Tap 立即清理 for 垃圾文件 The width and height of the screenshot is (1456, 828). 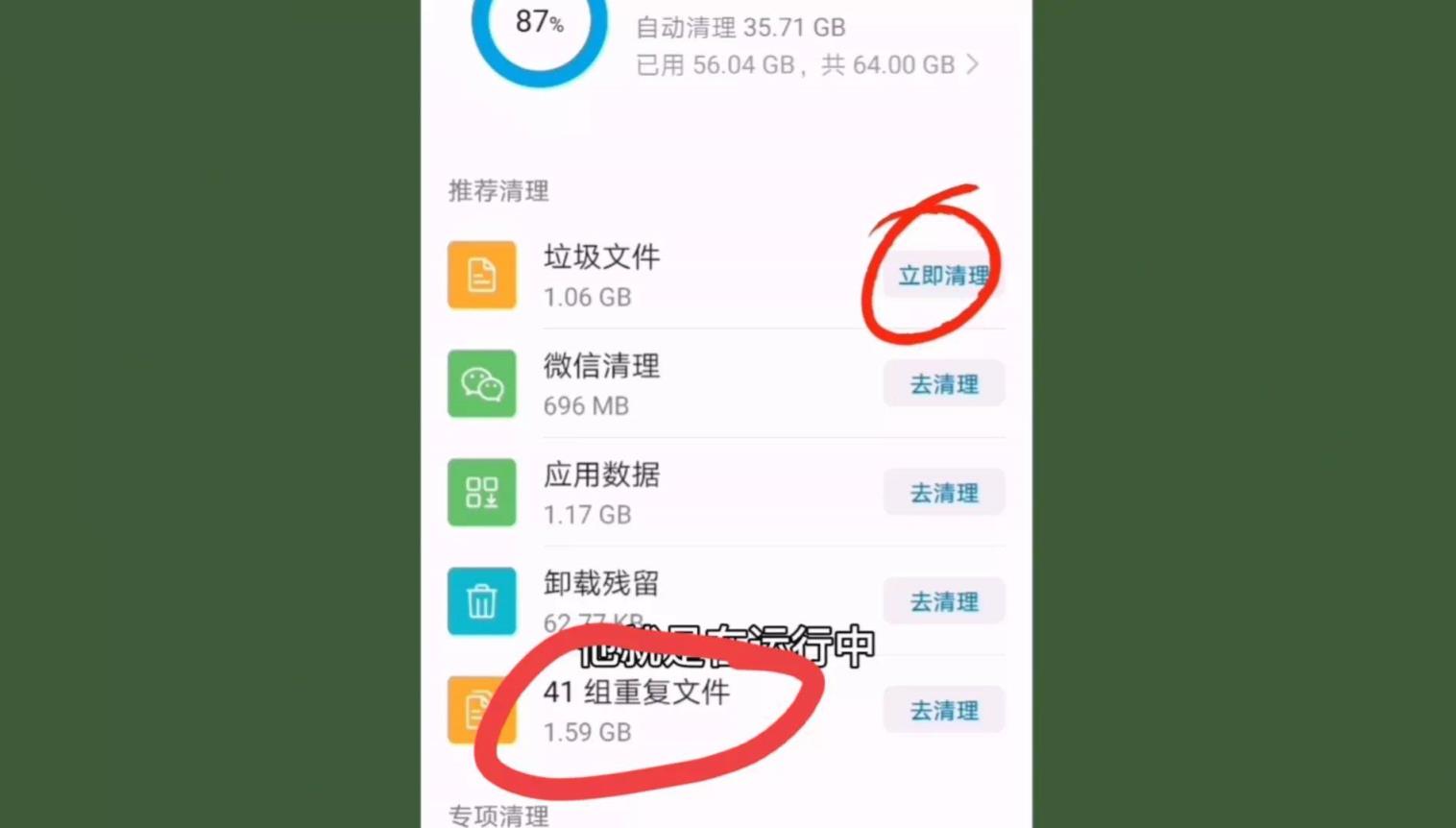[x=943, y=276]
